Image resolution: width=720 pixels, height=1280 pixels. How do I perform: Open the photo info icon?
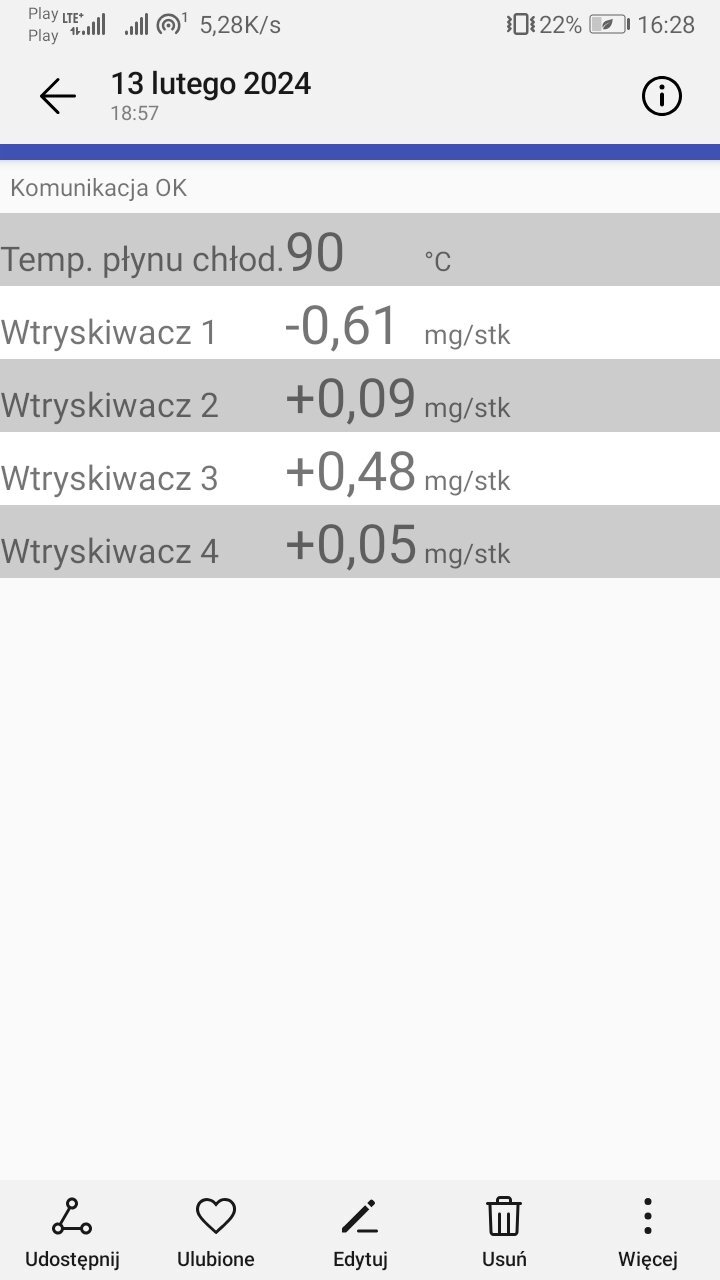click(661, 96)
